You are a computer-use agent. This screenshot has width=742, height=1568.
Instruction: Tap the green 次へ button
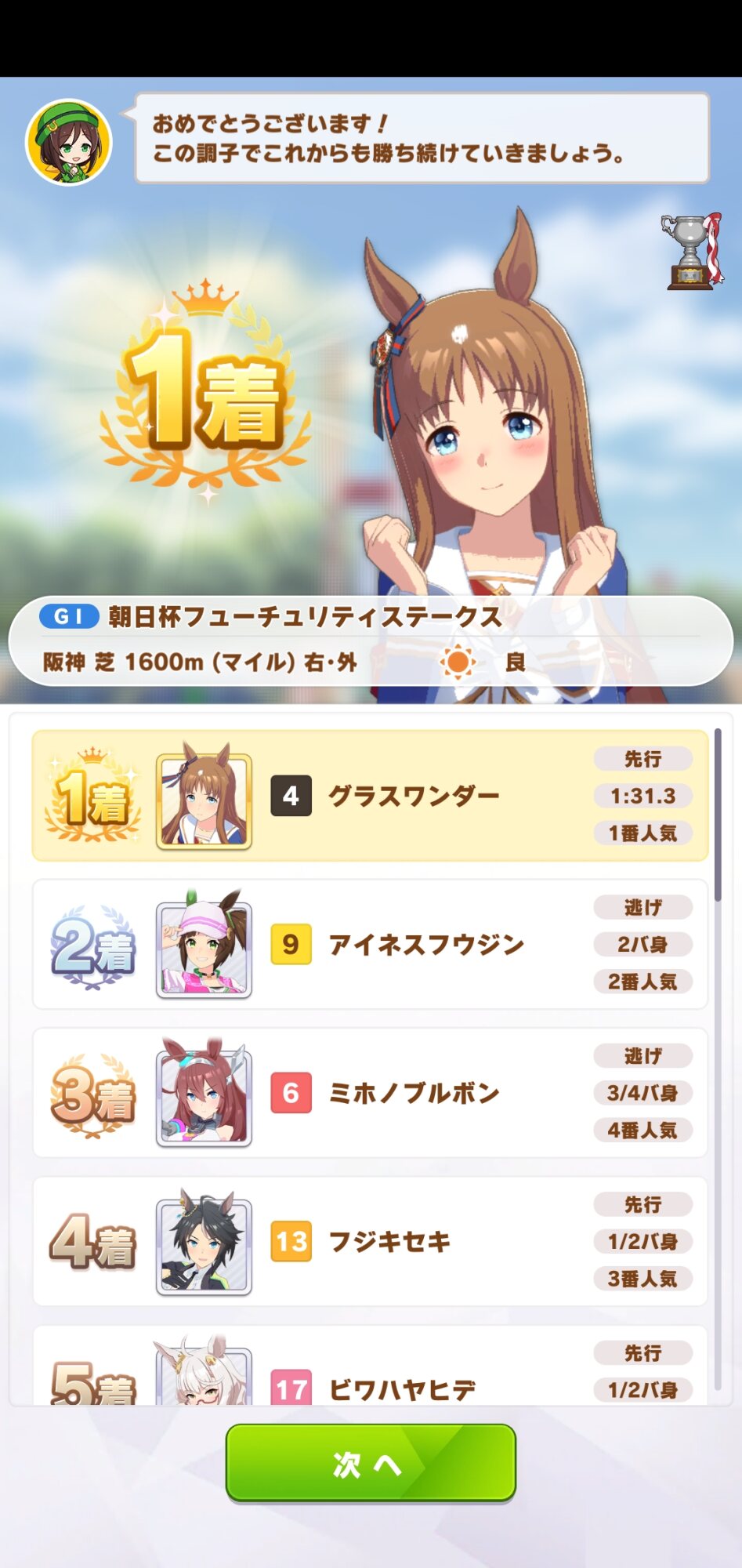click(x=371, y=1463)
